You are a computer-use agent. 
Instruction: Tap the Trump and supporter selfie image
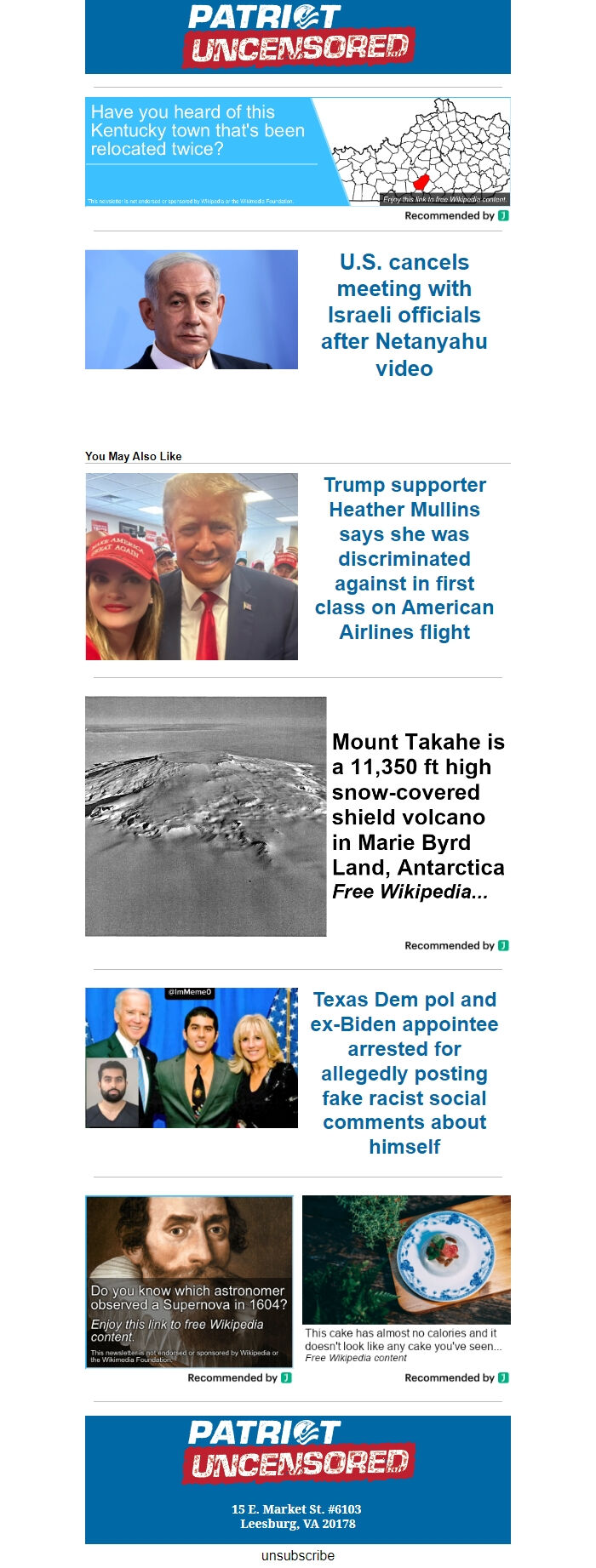click(x=192, y=567)
